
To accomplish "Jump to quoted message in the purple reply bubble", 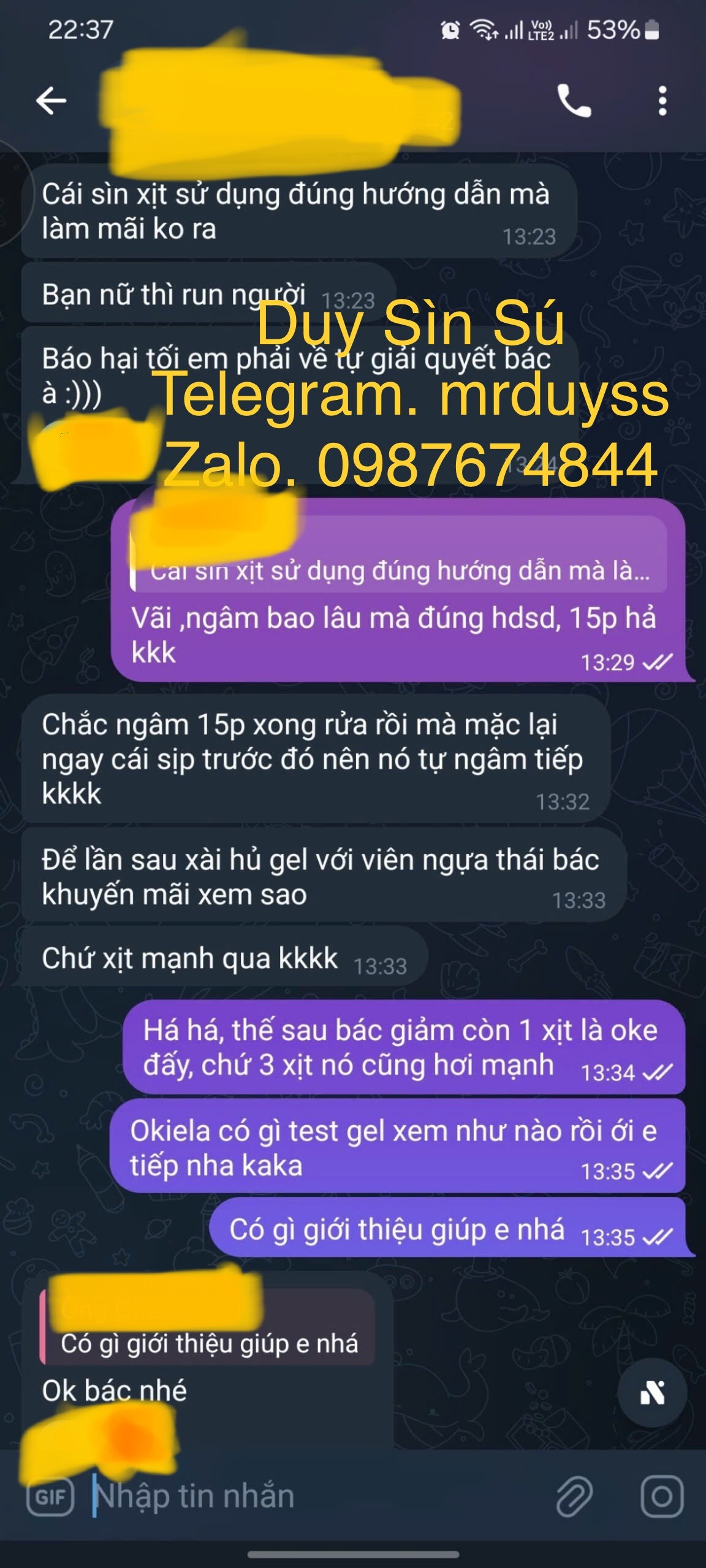I will coord(398,555).
